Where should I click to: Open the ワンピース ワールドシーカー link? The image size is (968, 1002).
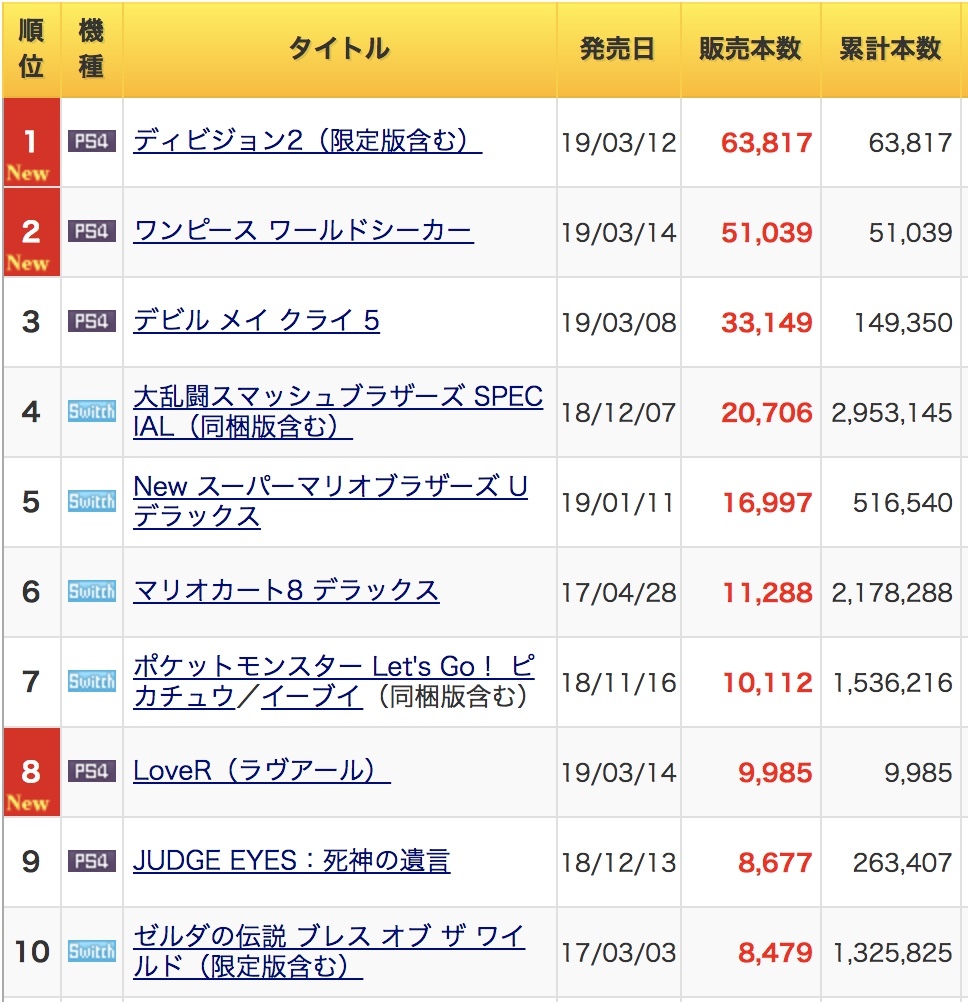pos(302,231)
